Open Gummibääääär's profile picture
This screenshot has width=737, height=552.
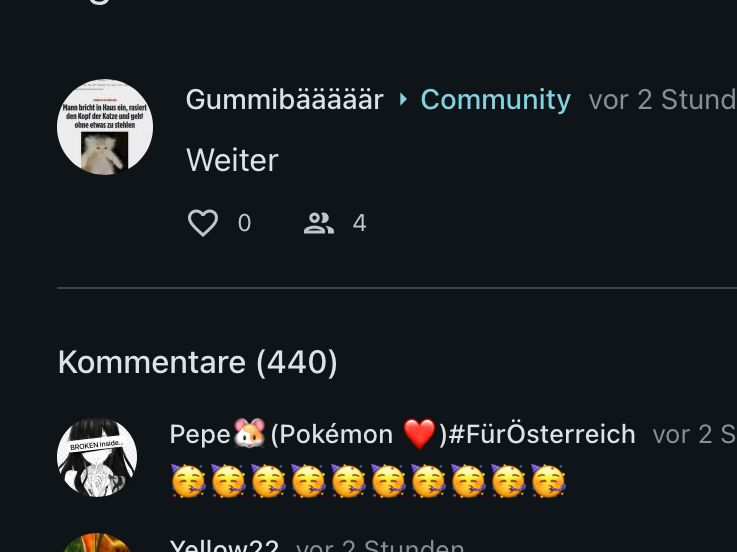(x=105, y=127)
